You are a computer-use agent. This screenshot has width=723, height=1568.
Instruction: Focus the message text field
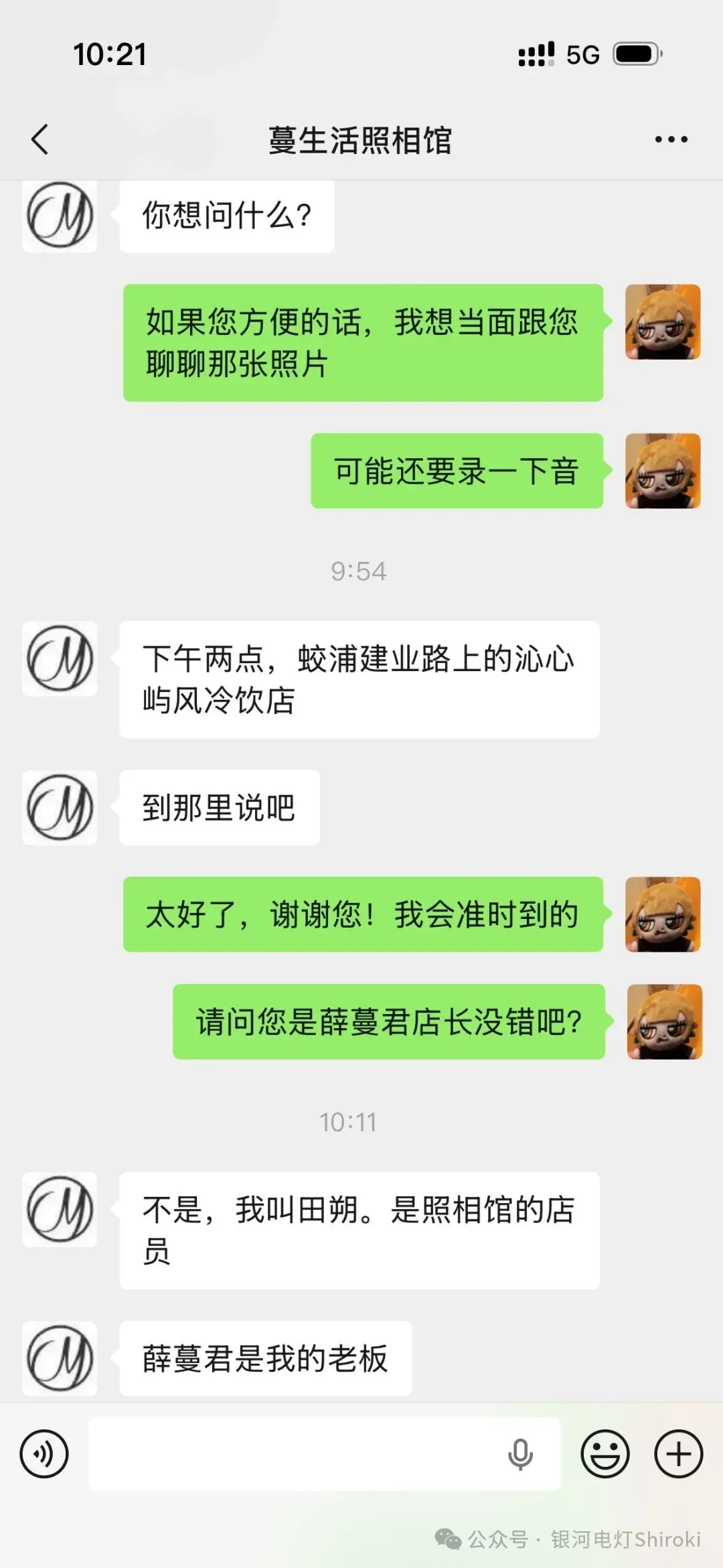(295, 1453)
